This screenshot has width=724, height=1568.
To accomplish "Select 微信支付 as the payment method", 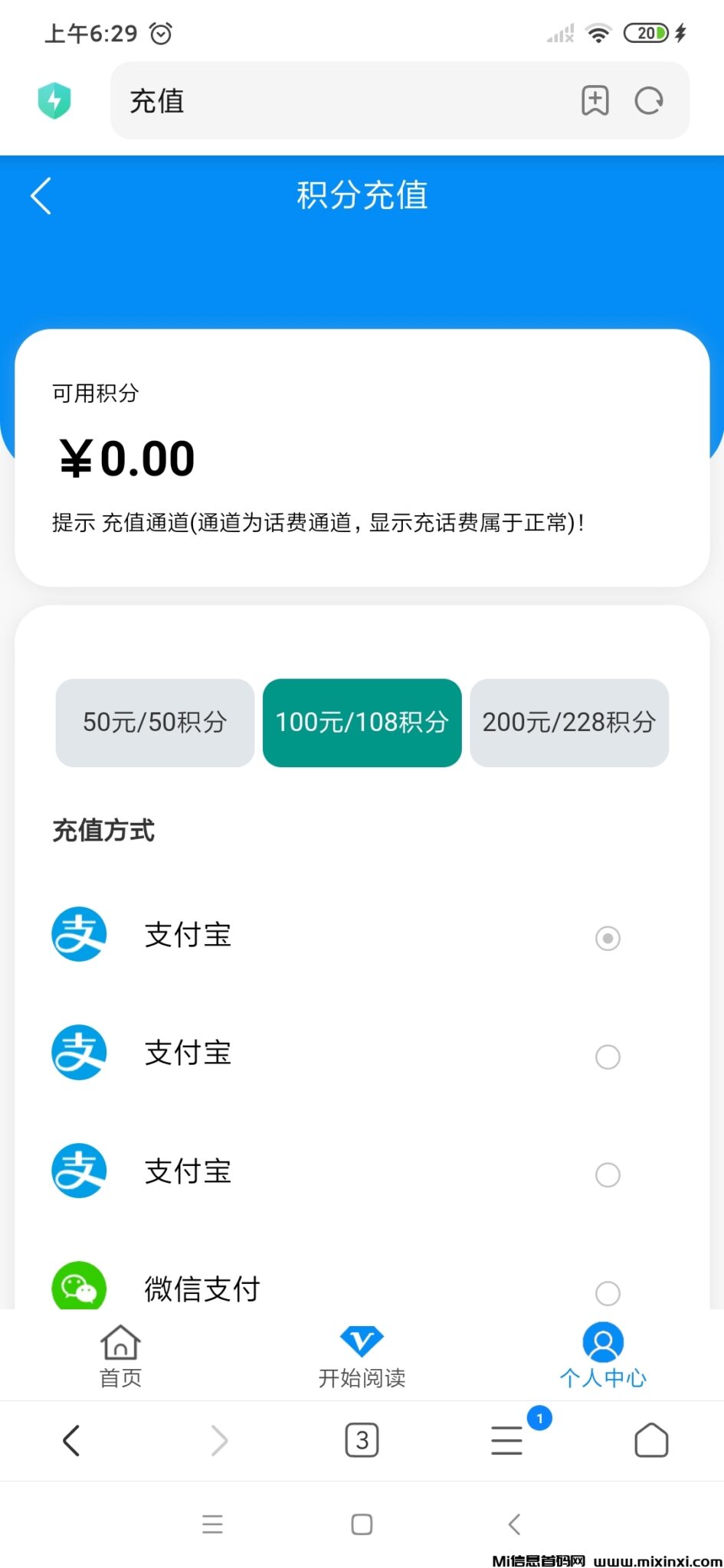I will click(608, 1292).
